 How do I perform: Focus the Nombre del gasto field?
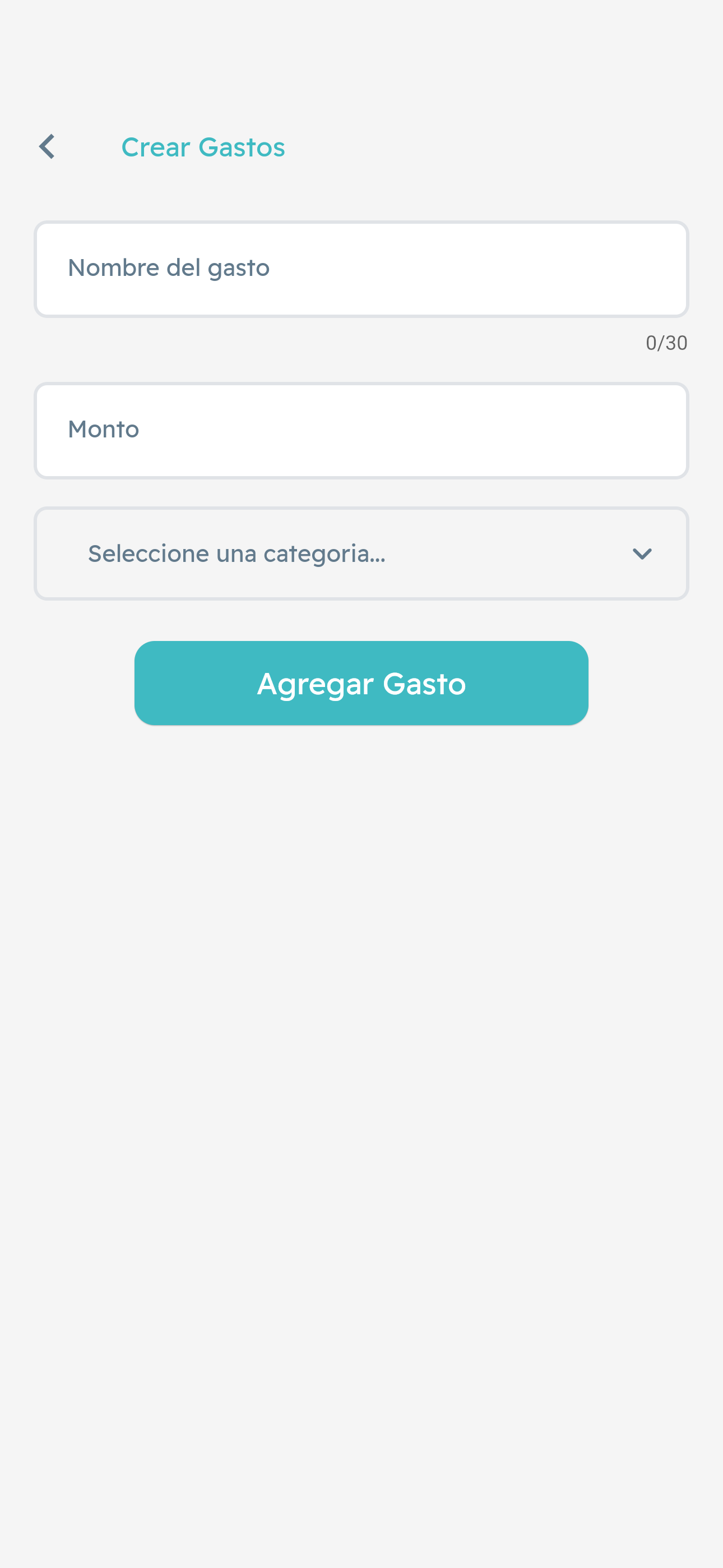pyautogui.click(x=361, y=269)
